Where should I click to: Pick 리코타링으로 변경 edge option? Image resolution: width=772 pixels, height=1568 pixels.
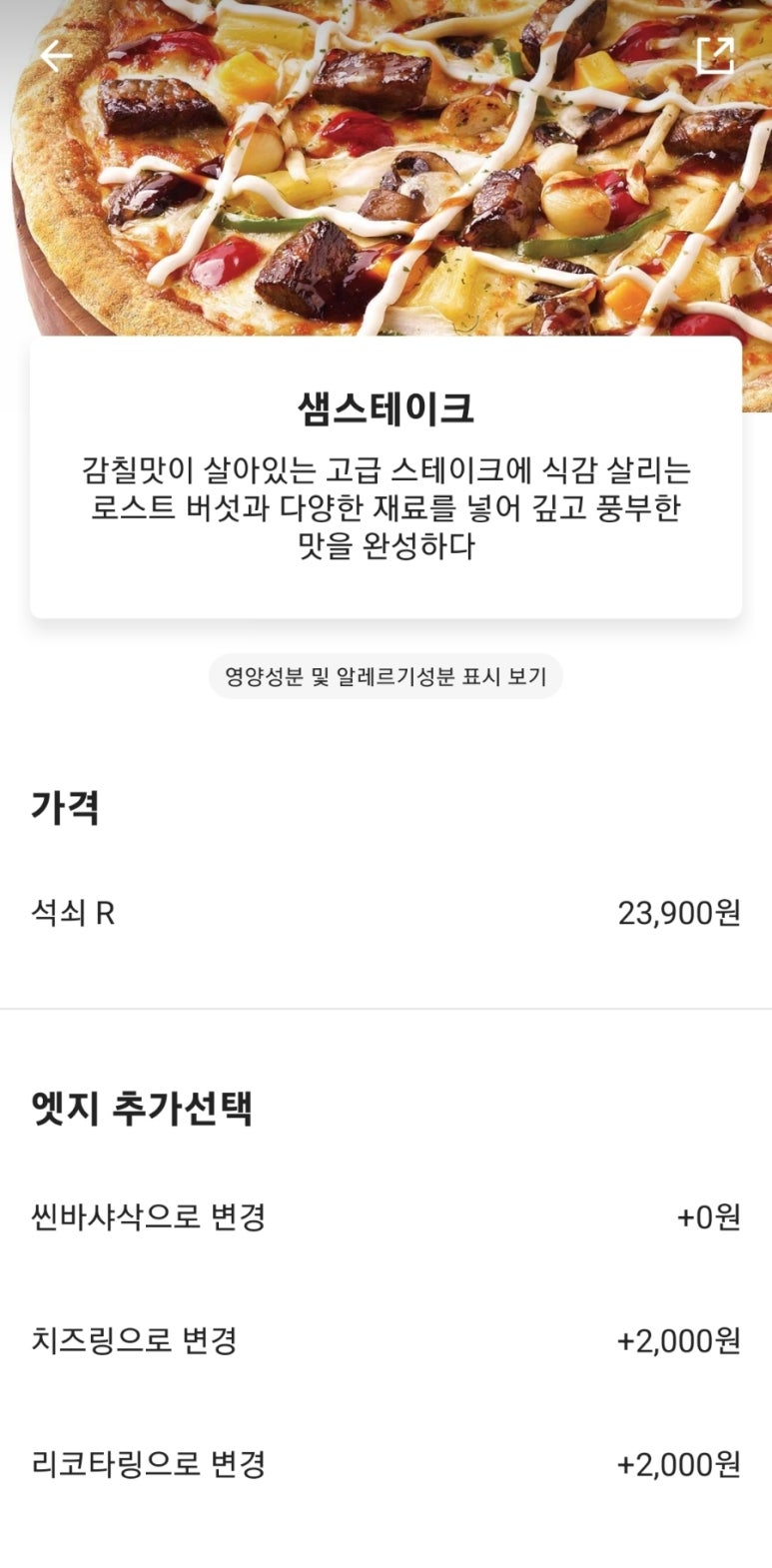[x=386, y=1464]
